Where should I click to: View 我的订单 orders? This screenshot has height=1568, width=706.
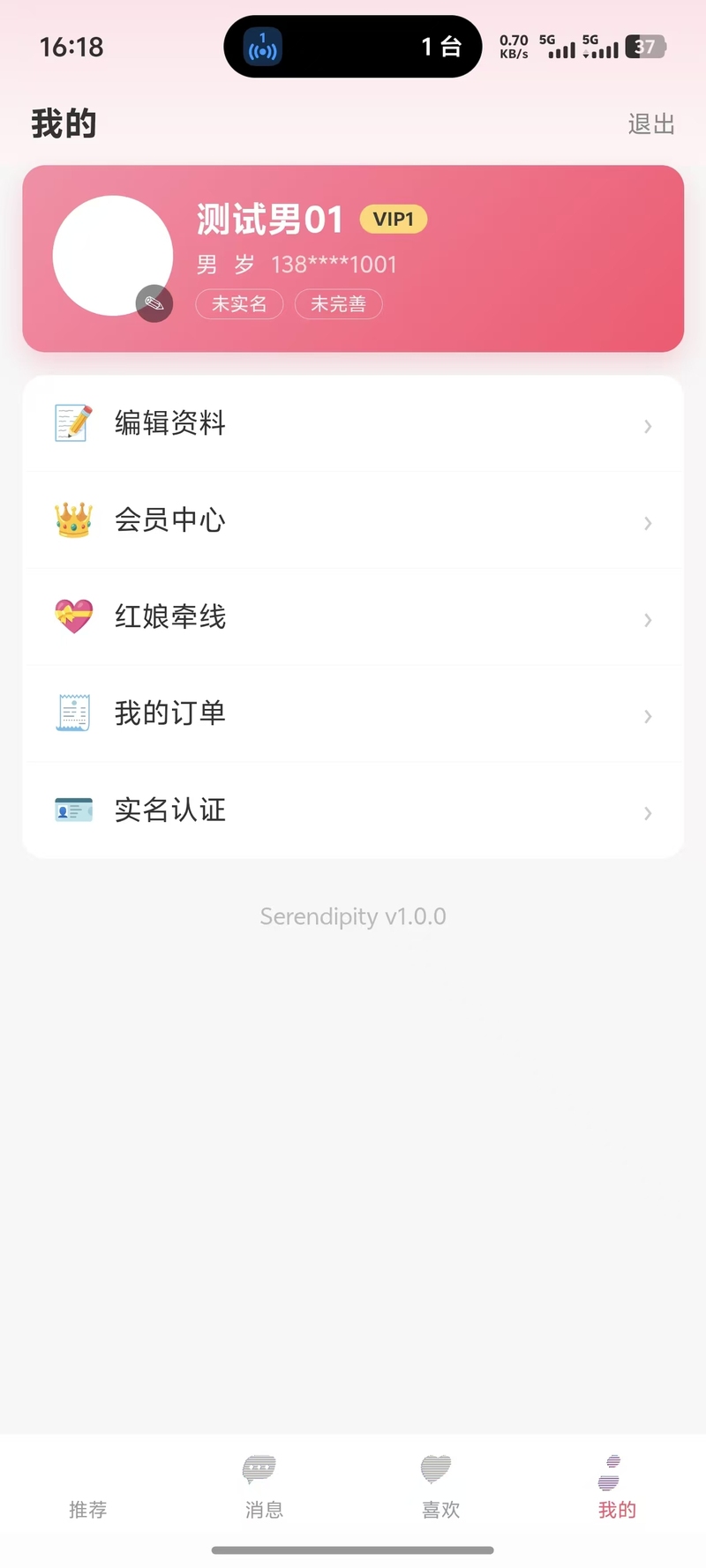coord(353,713)
